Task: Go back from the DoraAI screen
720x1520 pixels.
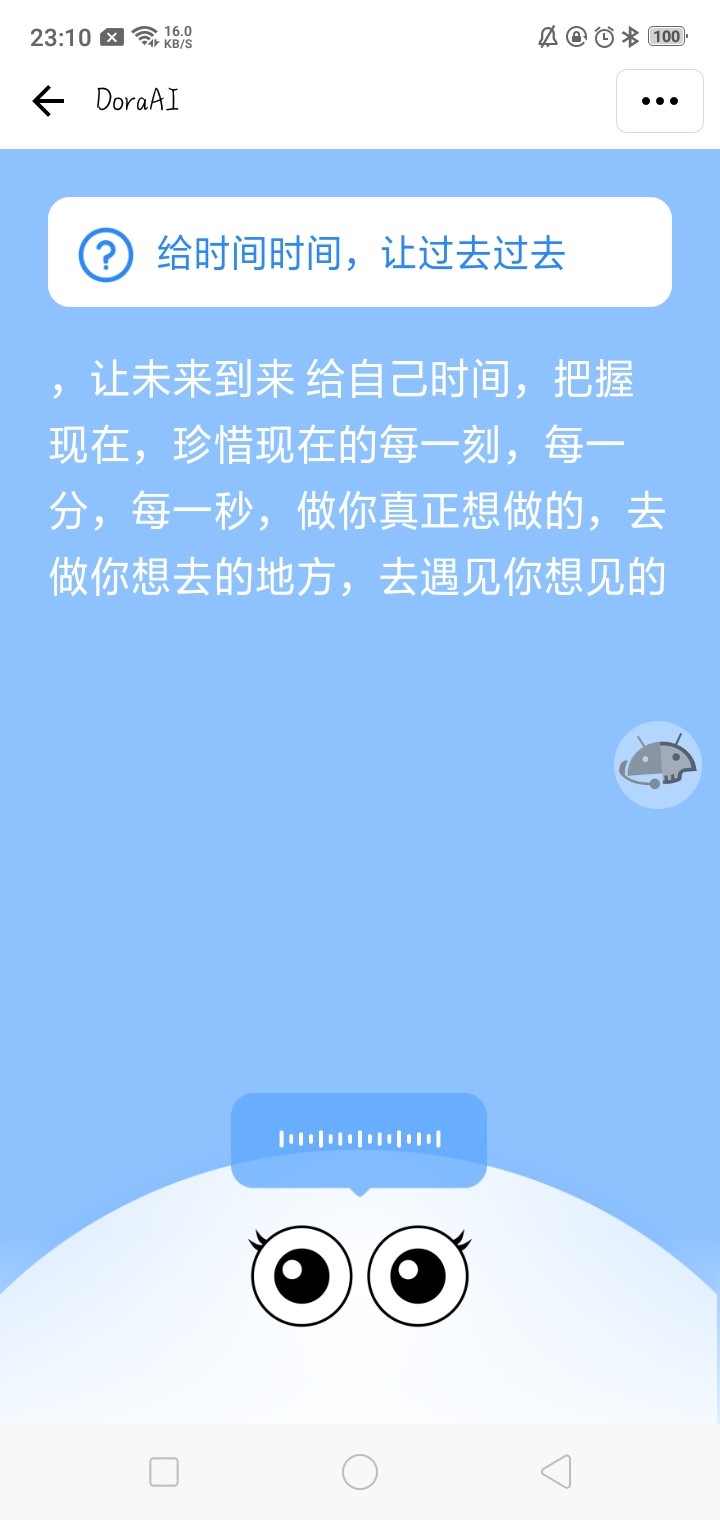Action: click(x=48, y=100)
